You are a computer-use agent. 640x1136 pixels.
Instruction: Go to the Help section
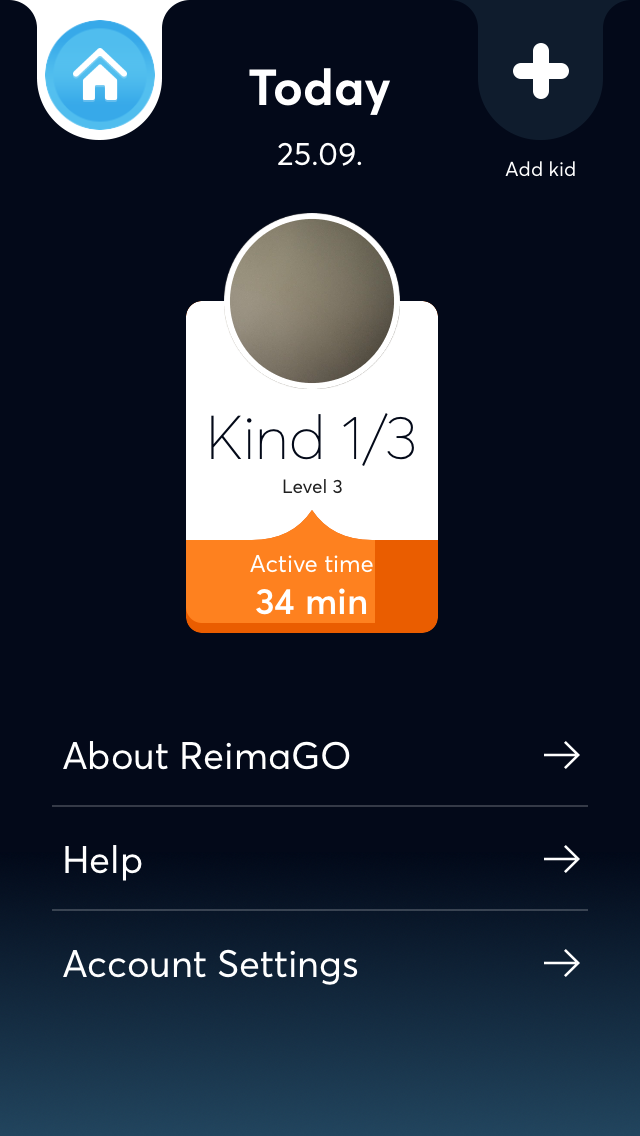click(x=320, y=860)
